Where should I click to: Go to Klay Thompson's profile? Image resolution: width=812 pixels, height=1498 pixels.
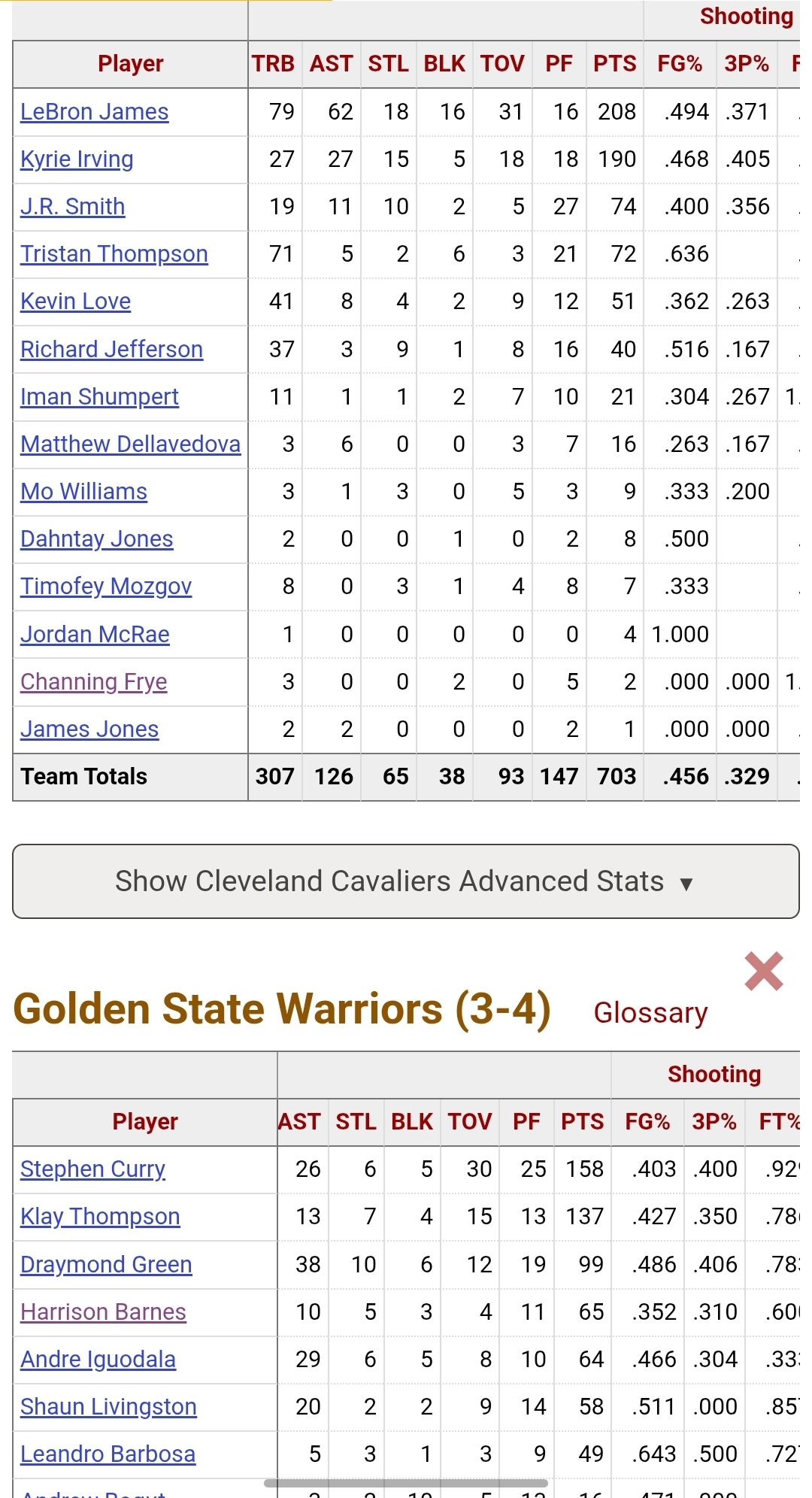(x=100, y=1217)
